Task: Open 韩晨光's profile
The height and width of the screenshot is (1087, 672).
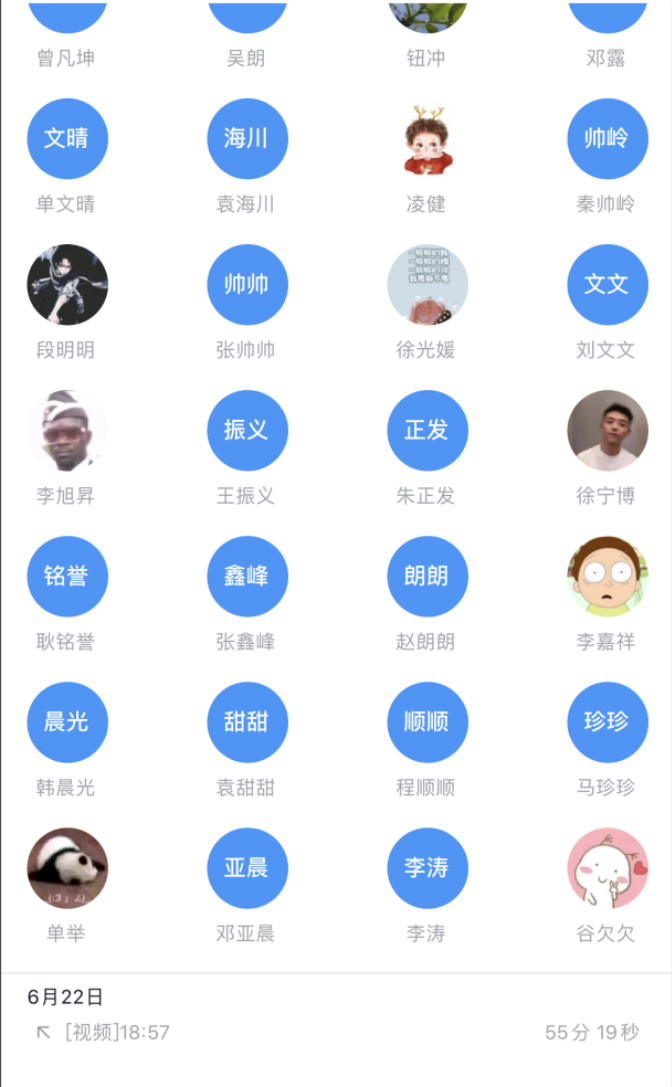Action: pos(67,723)
